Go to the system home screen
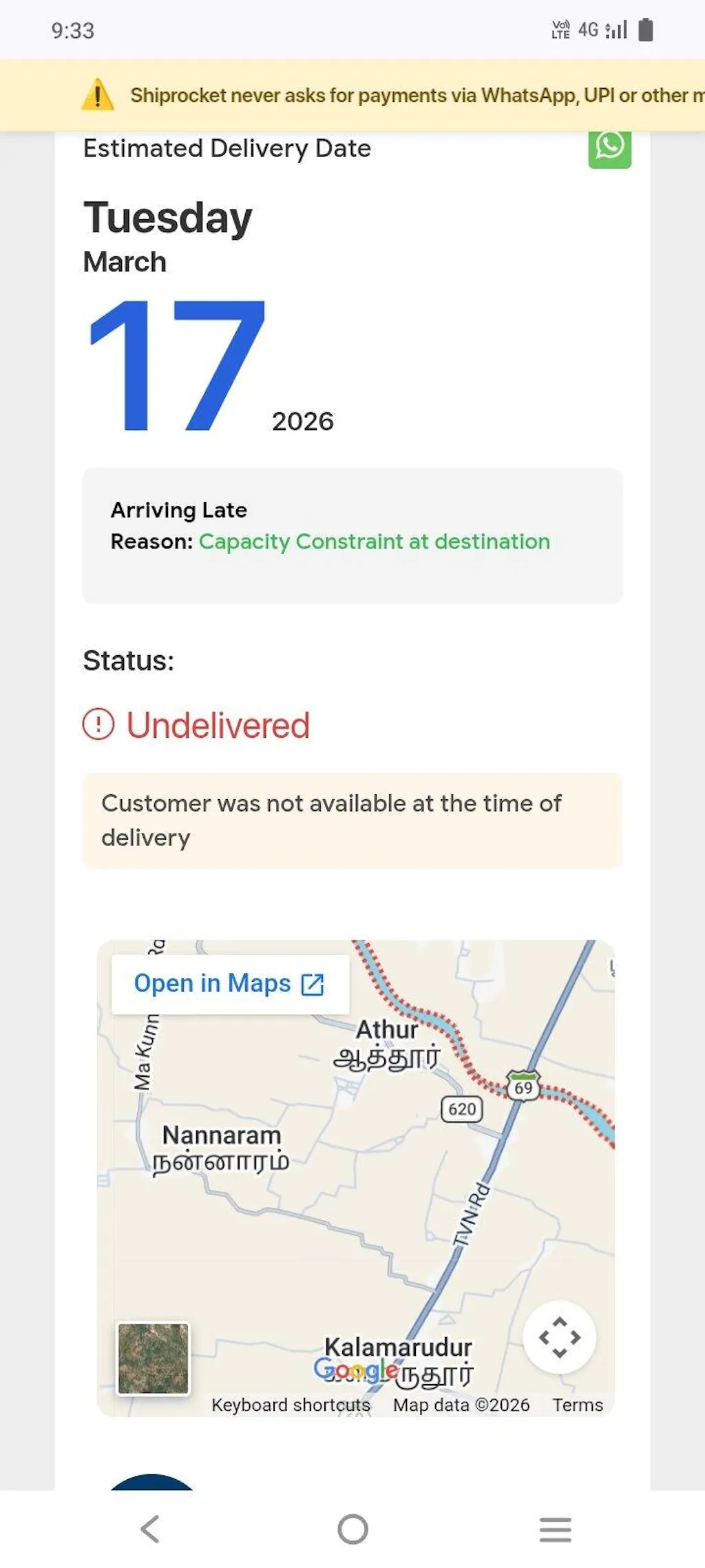 (352, 1529)
